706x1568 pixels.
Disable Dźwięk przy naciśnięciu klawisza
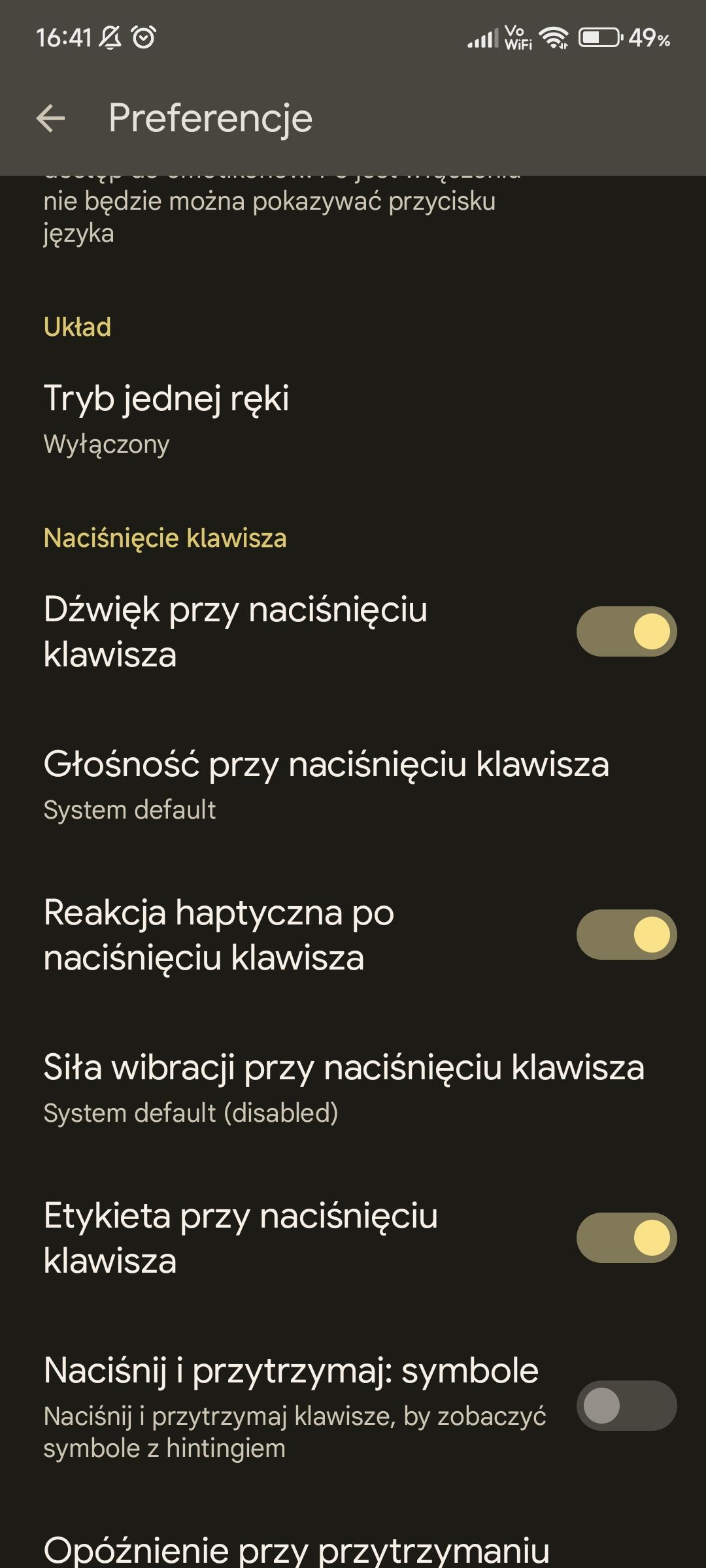pos(626,632)
